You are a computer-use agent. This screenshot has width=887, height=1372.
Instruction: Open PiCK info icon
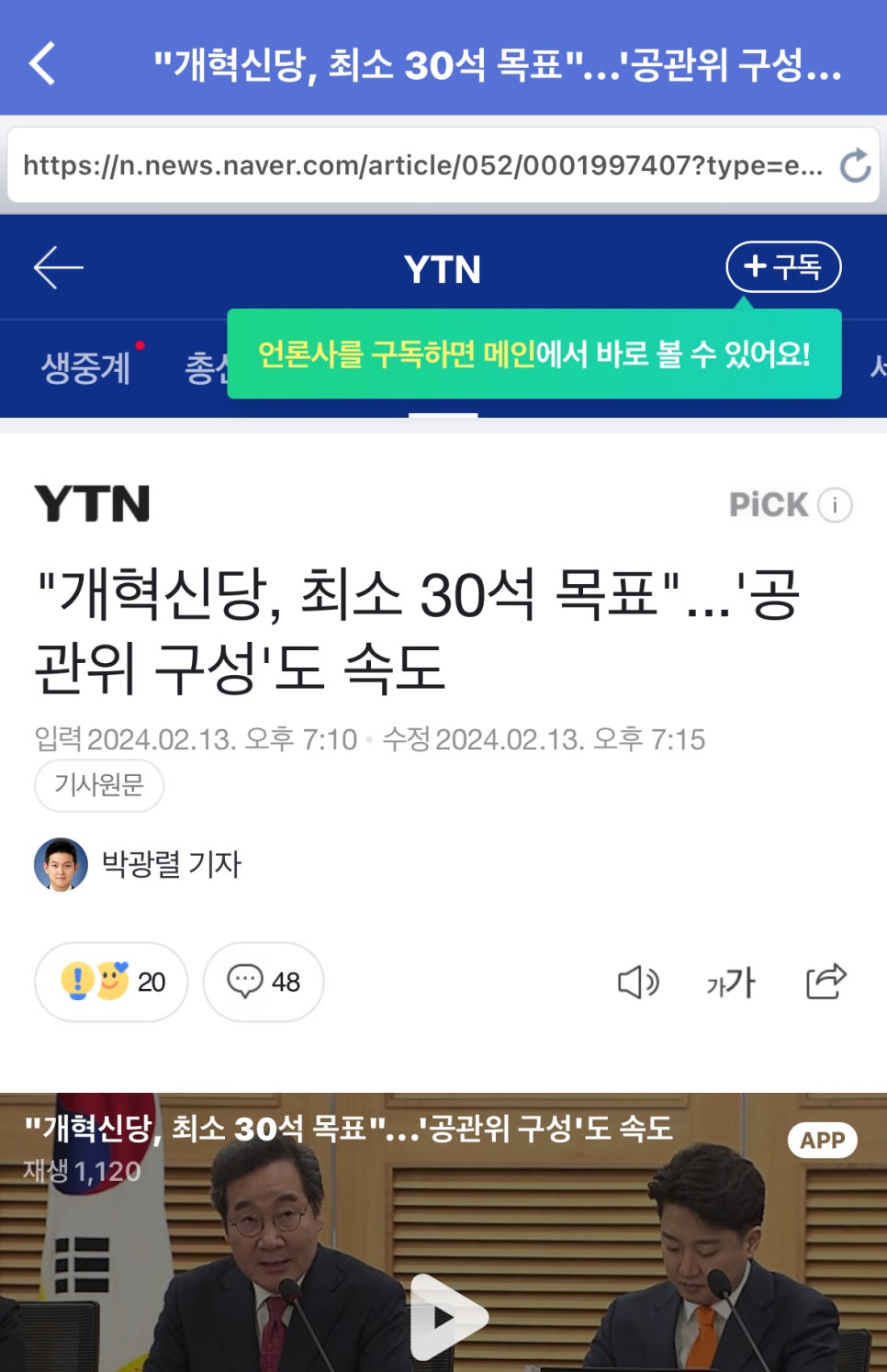835,505
